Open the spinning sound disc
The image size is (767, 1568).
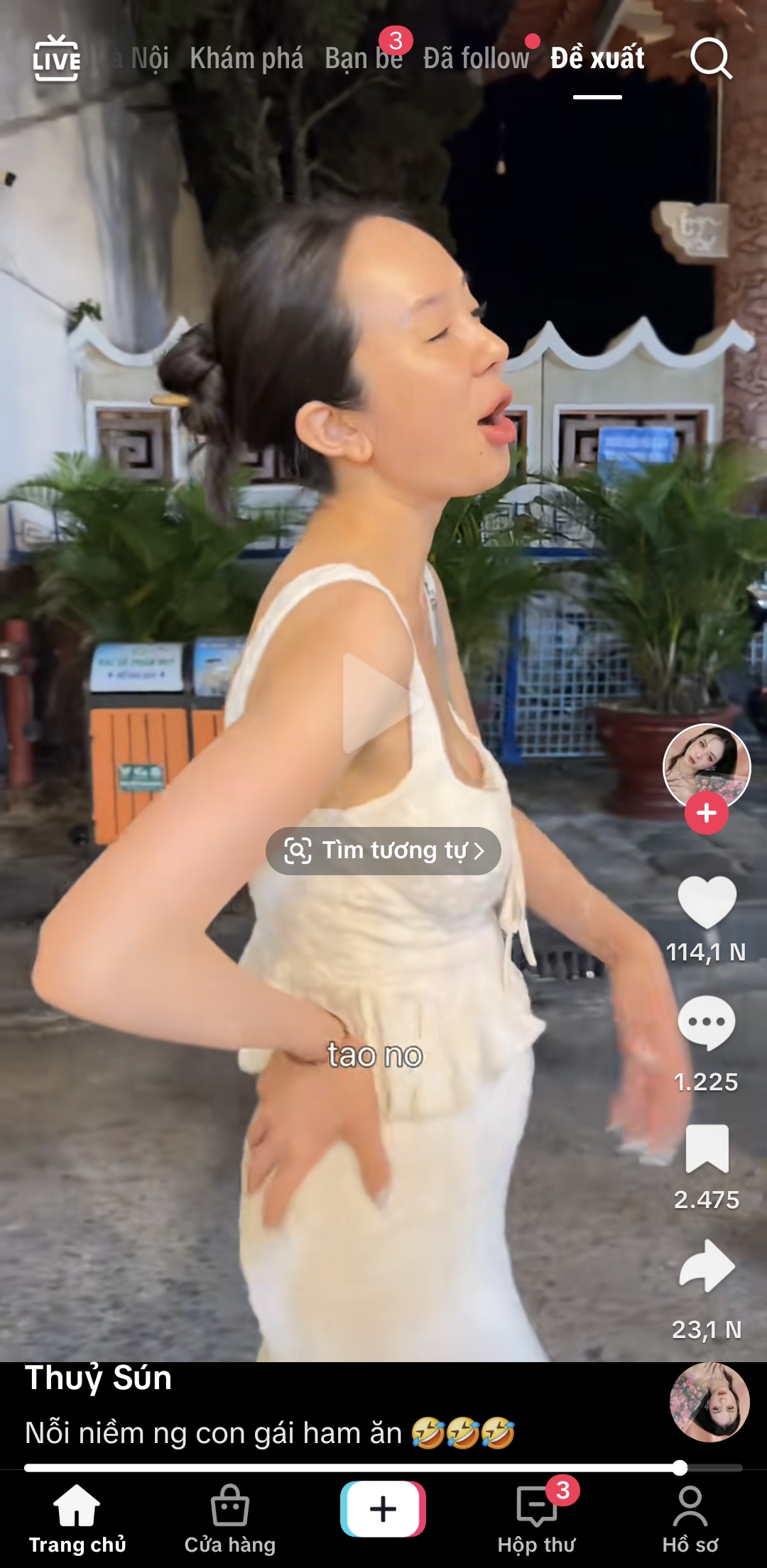coord(709,1402)
